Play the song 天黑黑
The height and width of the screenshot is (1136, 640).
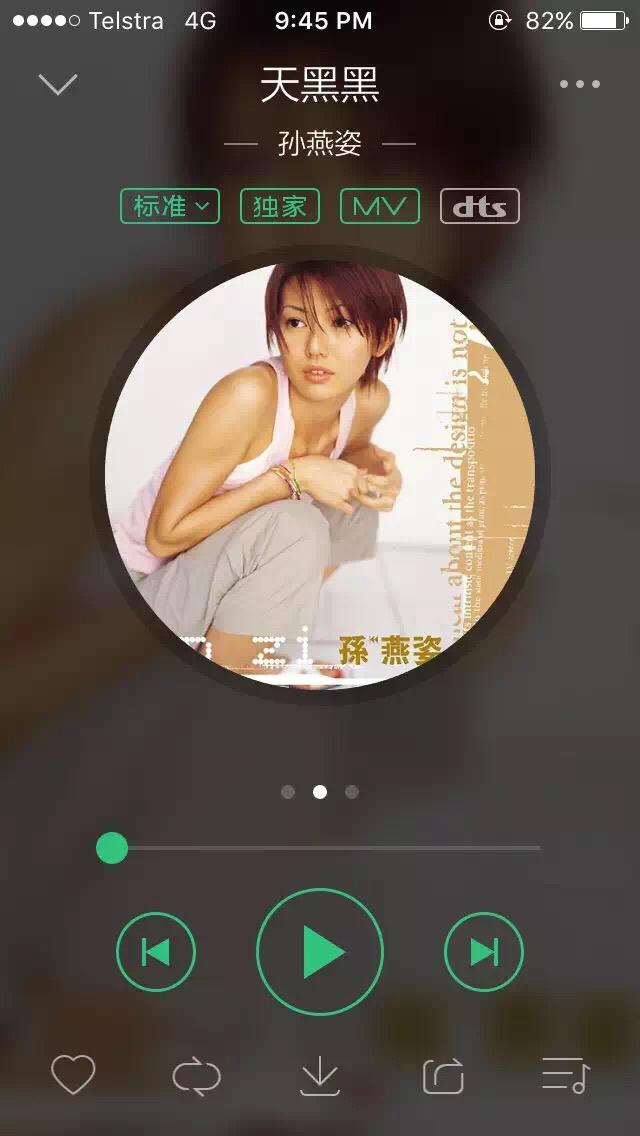coord(320,951)
